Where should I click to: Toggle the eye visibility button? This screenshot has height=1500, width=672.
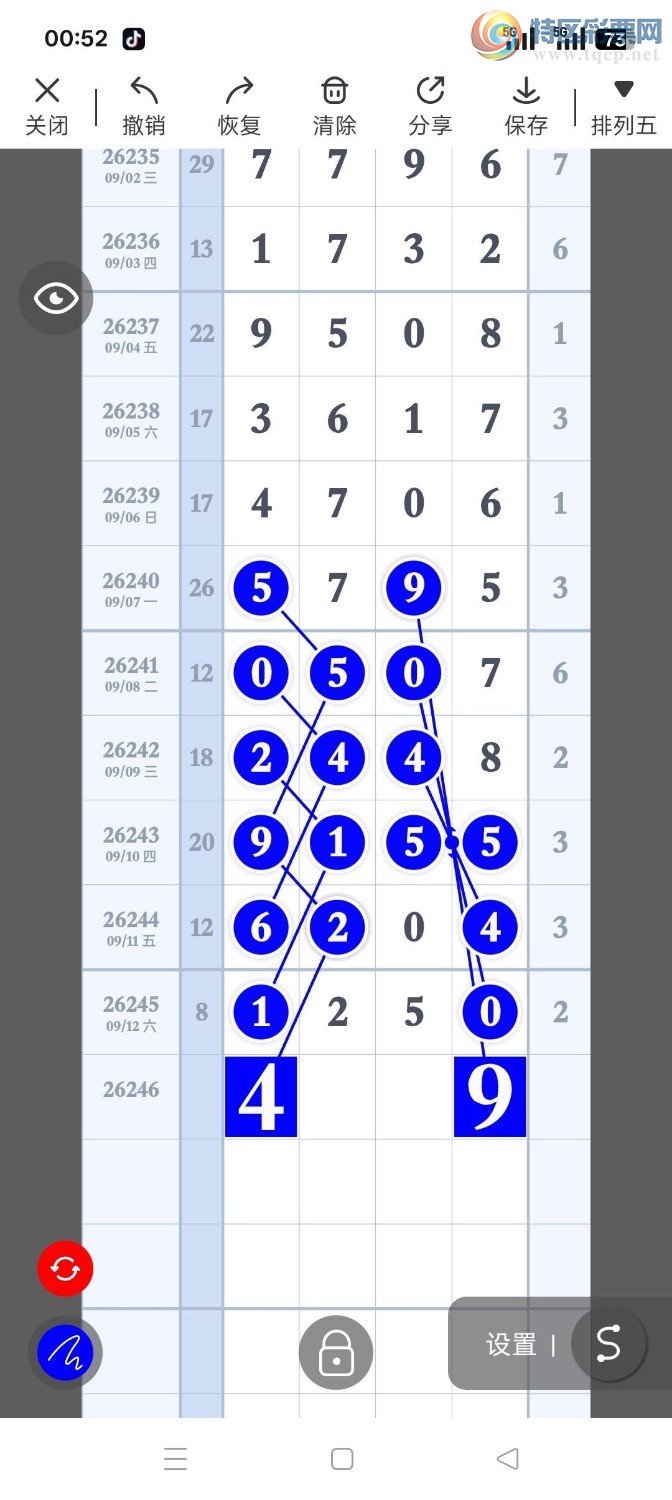pos(56,298)
